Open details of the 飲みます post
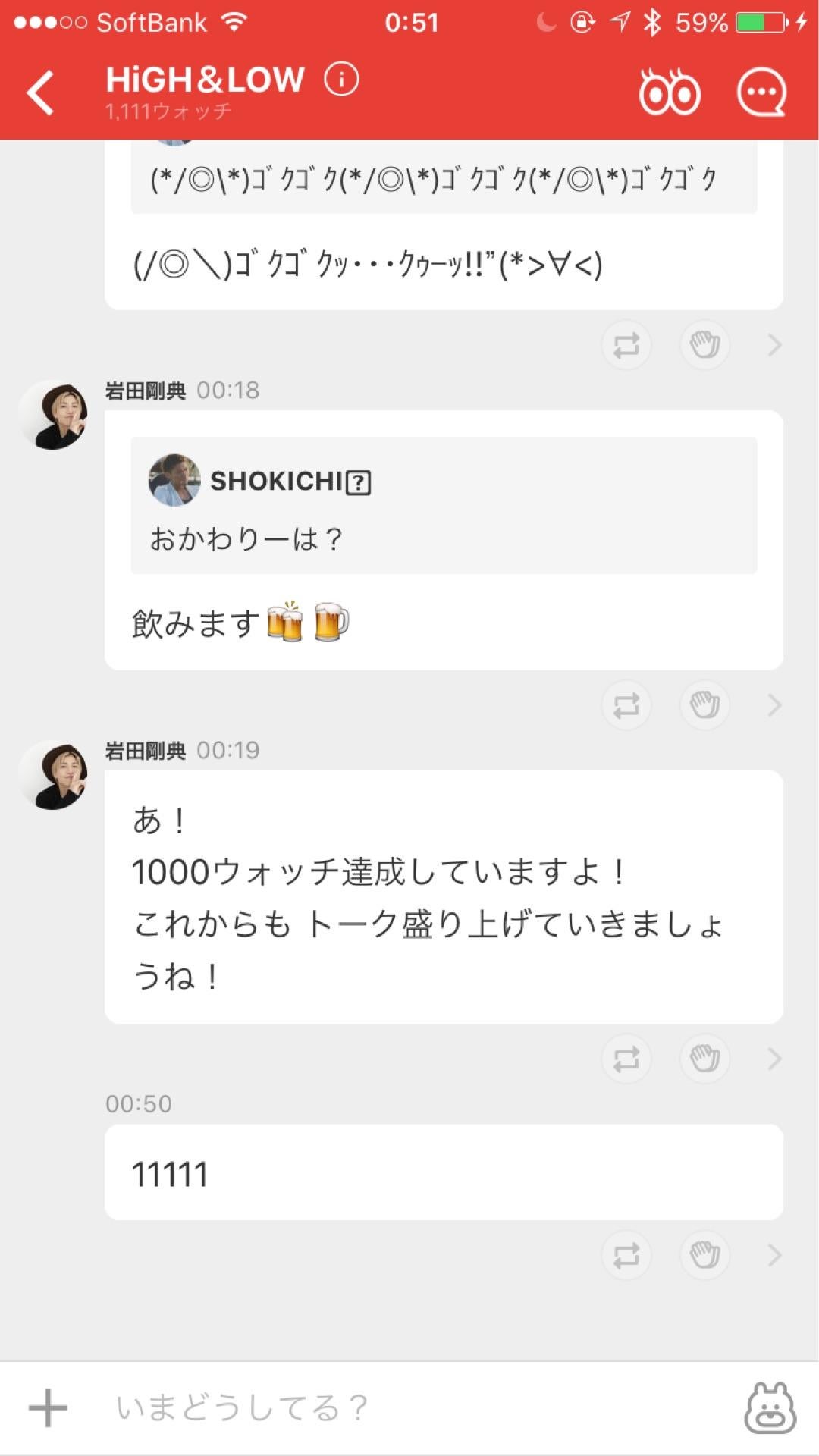 [x=773, y=704]
